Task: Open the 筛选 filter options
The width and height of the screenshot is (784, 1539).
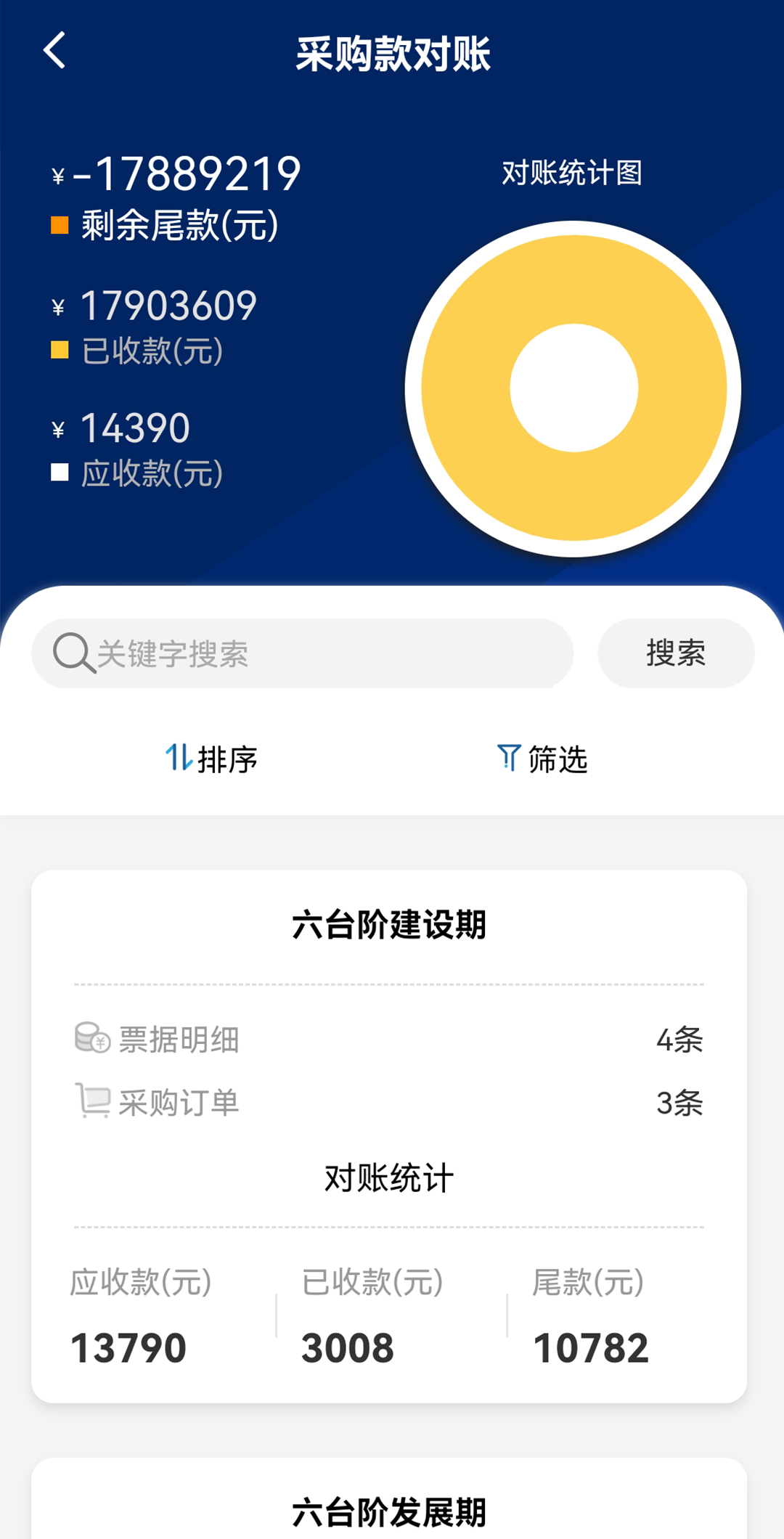Action: (x=542, y=759)
